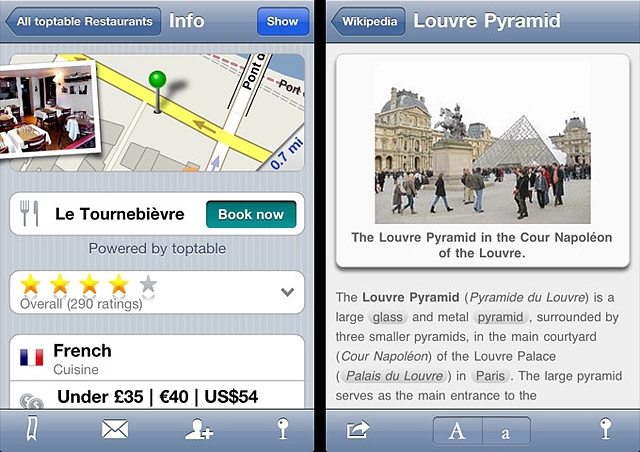Bookmark this restaurant
The image size is (640, 452).
pyautogui.click(x=32, y=429)
